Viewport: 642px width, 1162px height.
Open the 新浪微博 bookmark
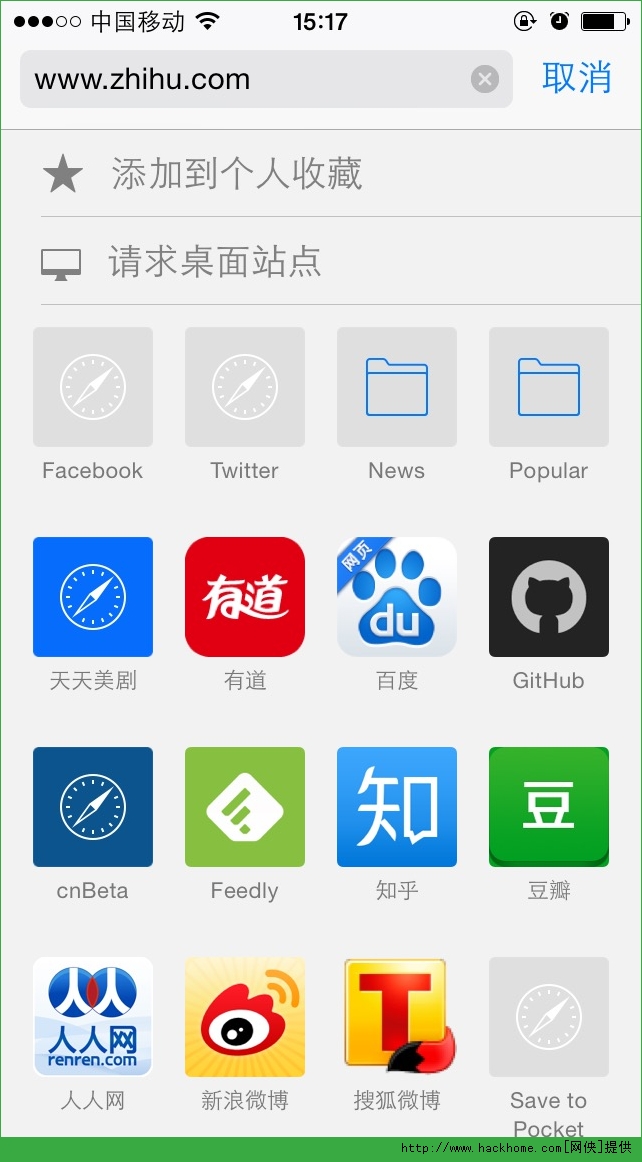pos(245,1017)
